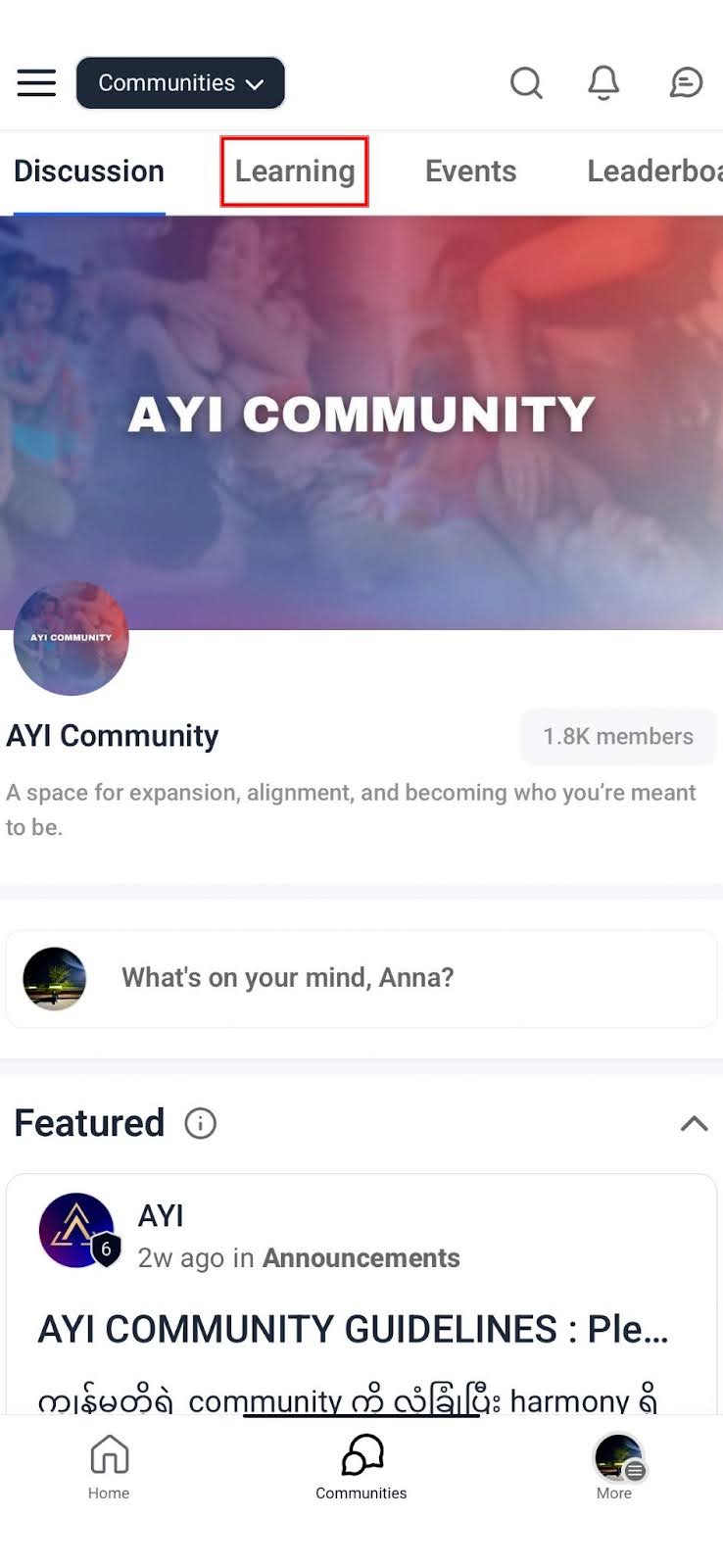
Task: Open the AYI Community Guidelines post
Action: [x=353, y=1330]
